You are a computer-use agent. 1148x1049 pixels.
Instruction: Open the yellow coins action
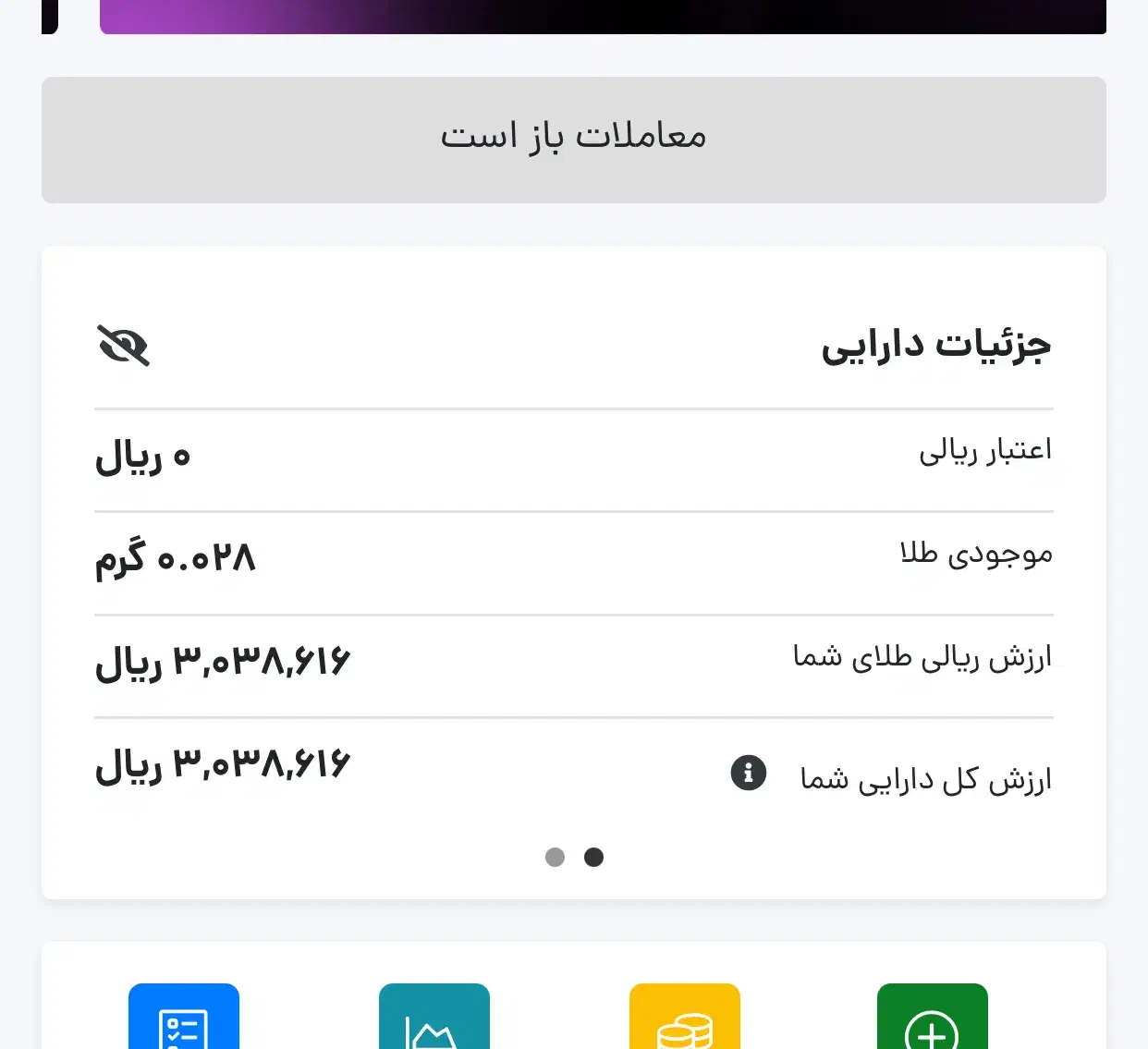tap(685, 1016)
